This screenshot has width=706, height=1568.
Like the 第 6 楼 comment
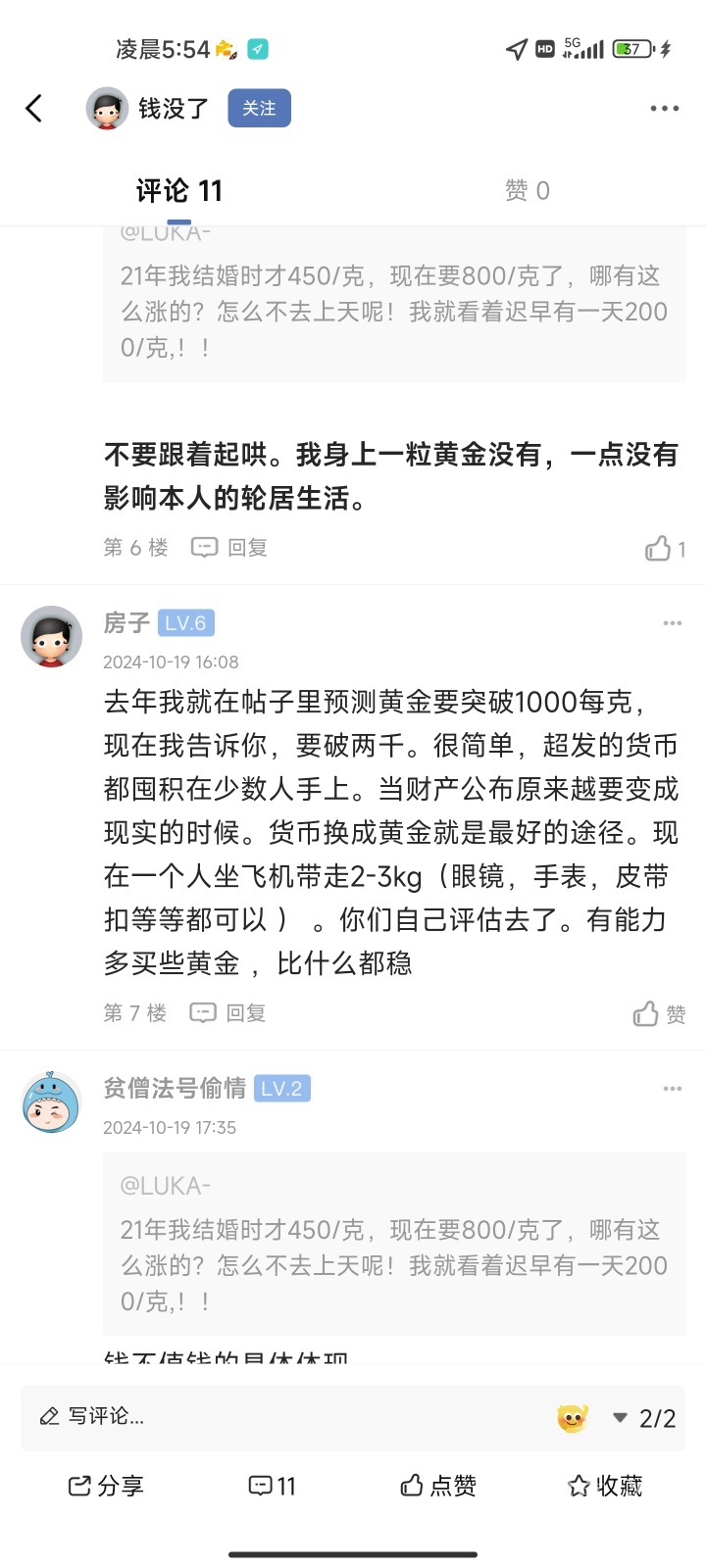(664, 549)
